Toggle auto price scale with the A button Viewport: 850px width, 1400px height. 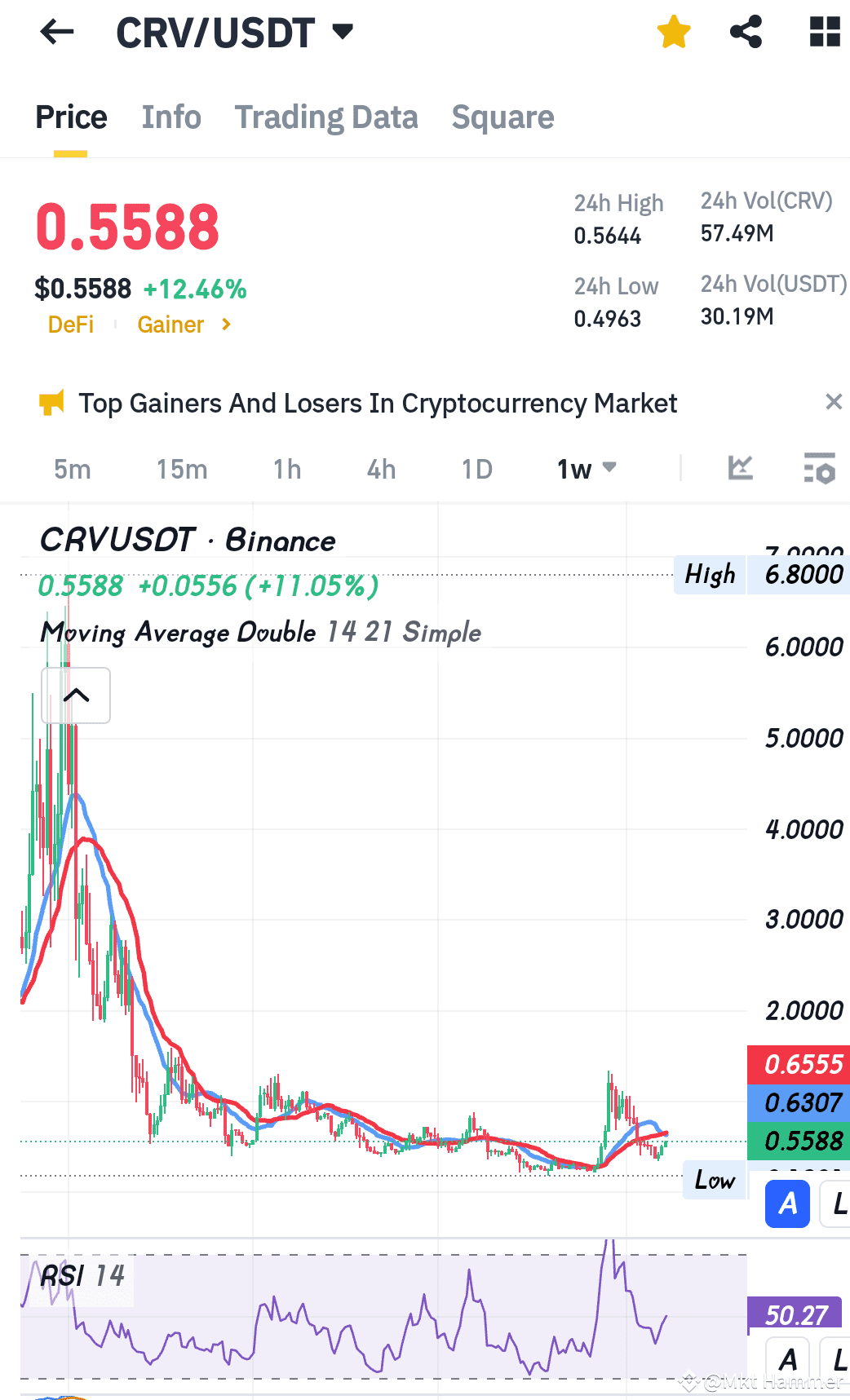[786, 1203]
